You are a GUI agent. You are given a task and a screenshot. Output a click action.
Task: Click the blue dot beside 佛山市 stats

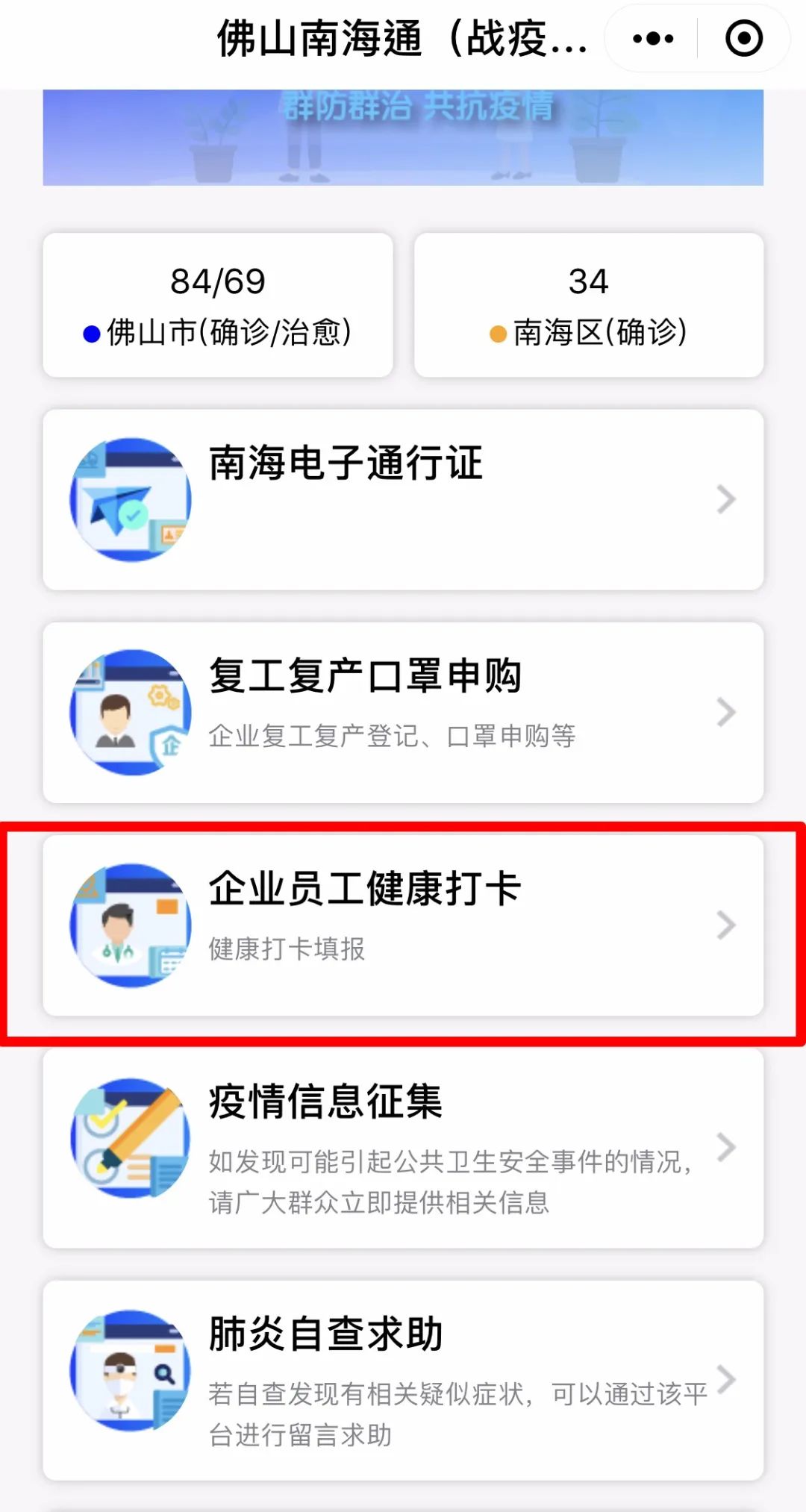click(x=93, y=334)
